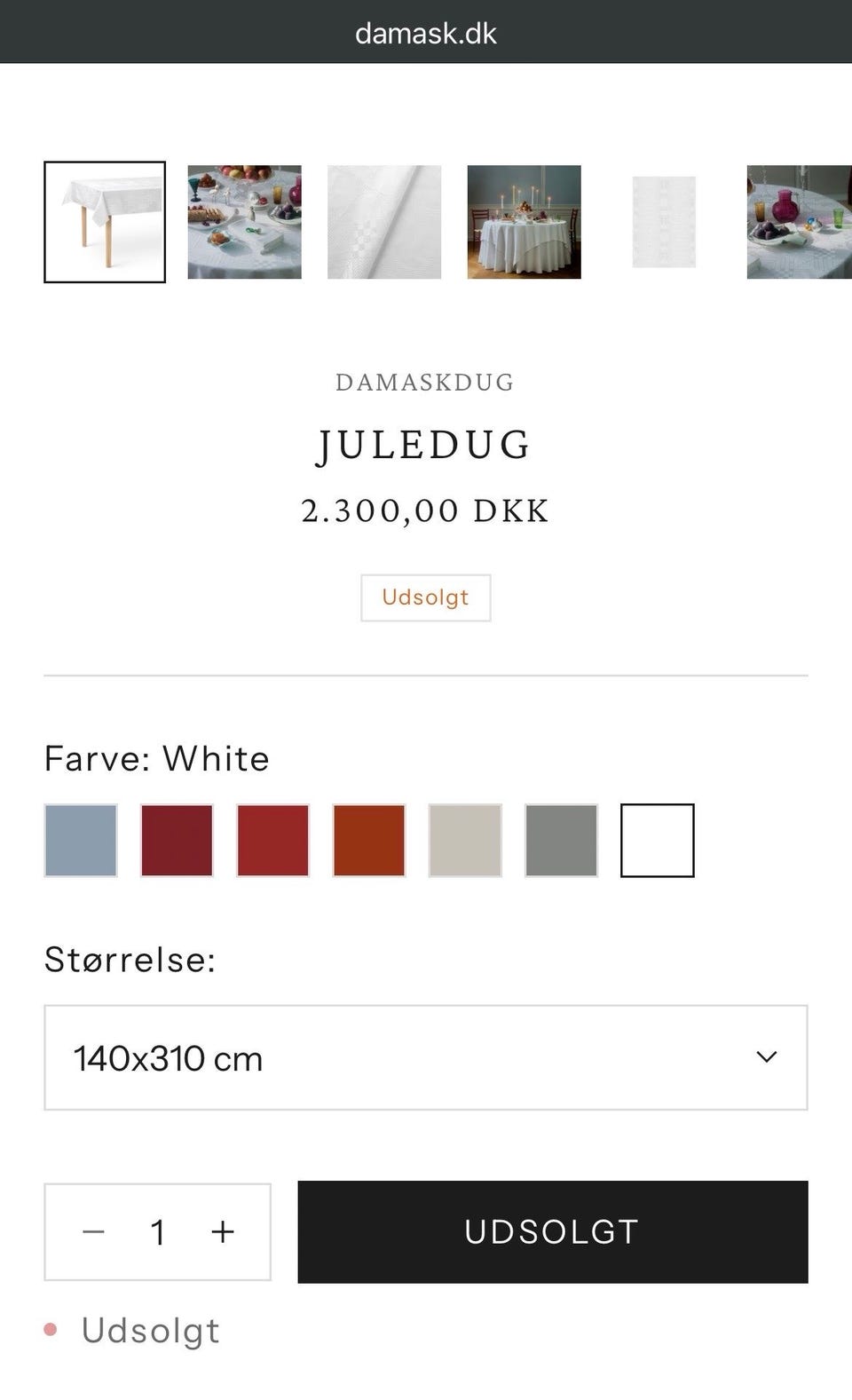The image size is (852, 1400).
Task: Click the damask.dk site header
Action: coord(426,32)
